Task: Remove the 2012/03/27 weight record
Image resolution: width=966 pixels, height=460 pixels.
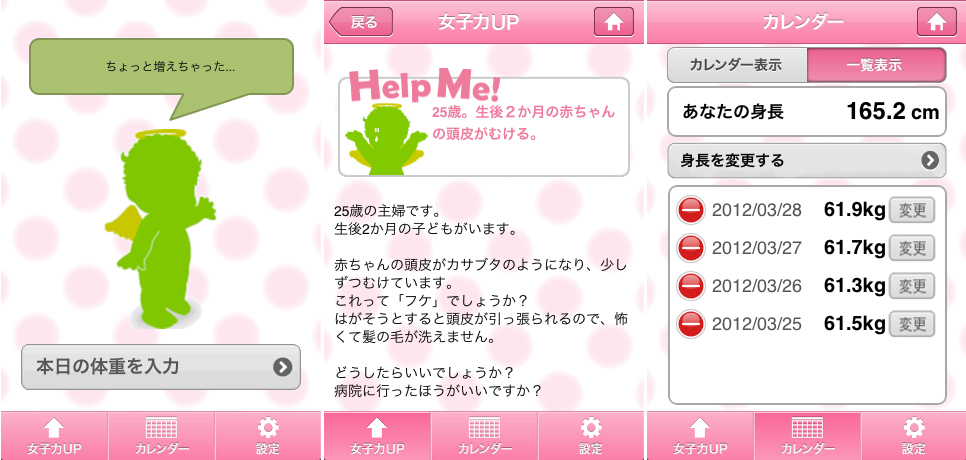Action: tap(692, 248)
